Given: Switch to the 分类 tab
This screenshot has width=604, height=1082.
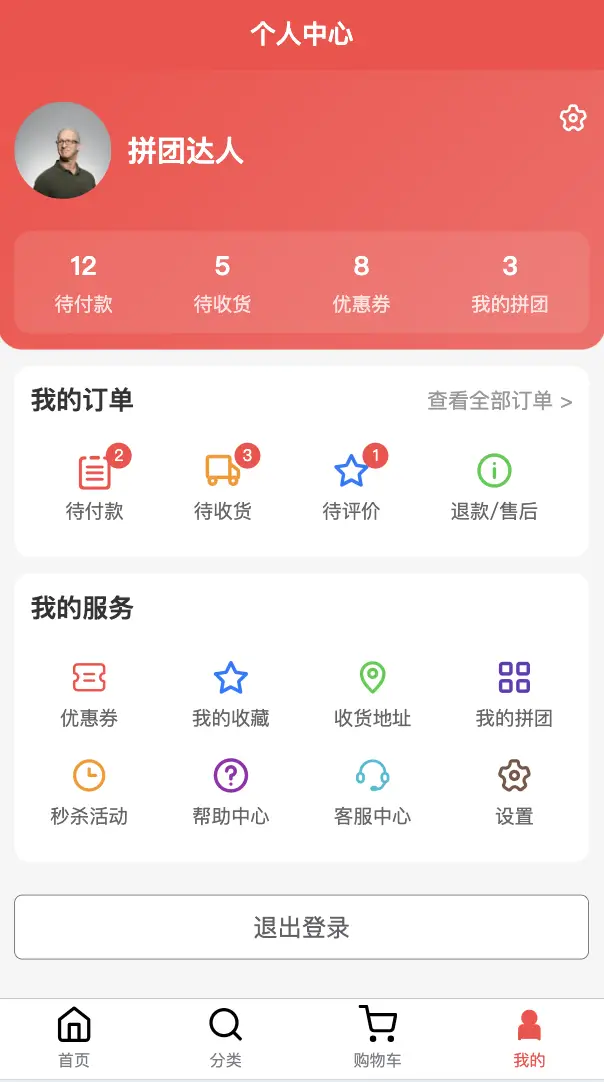Looking at the screenshot, I should pos(225,1038).
